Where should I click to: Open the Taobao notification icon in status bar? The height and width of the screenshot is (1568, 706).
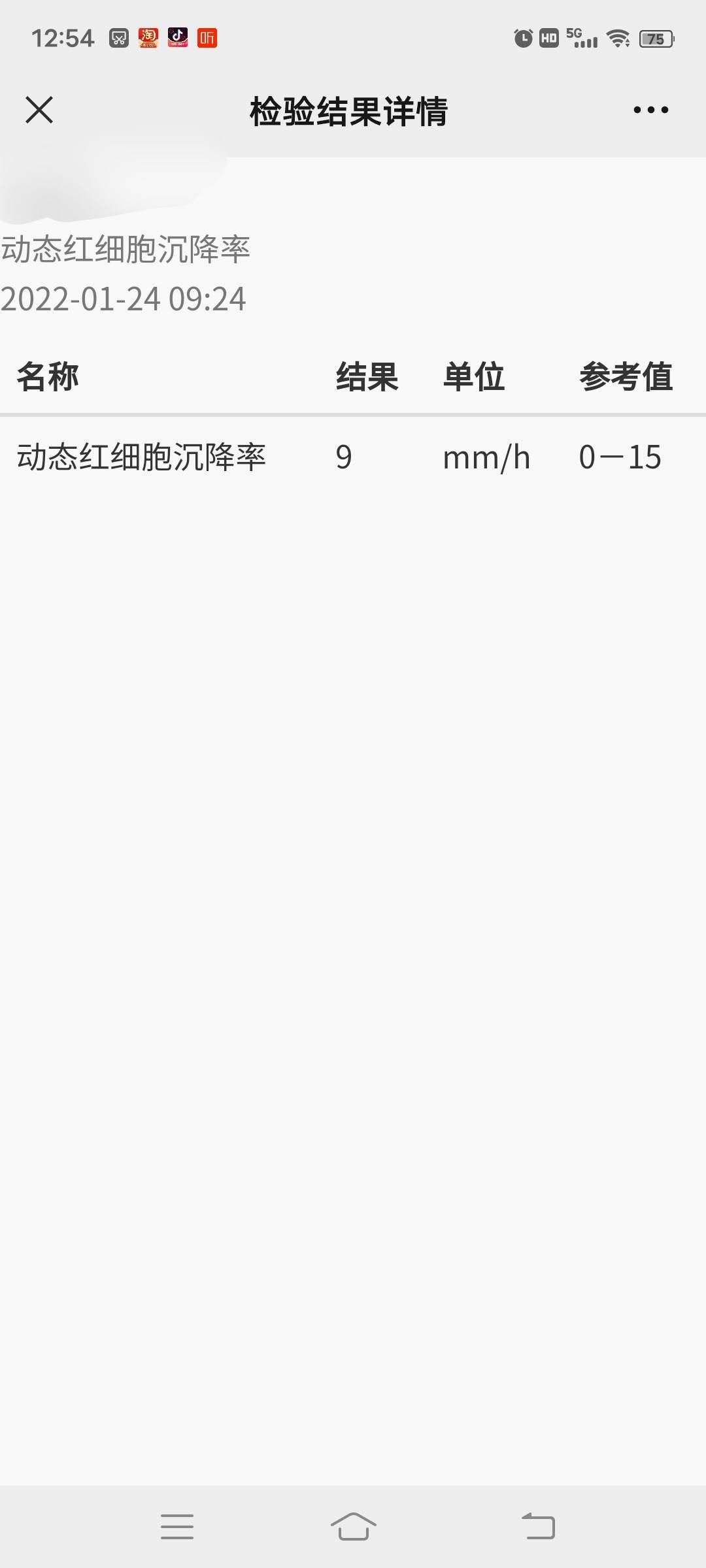pyautogui.click(x=149, y=37)
